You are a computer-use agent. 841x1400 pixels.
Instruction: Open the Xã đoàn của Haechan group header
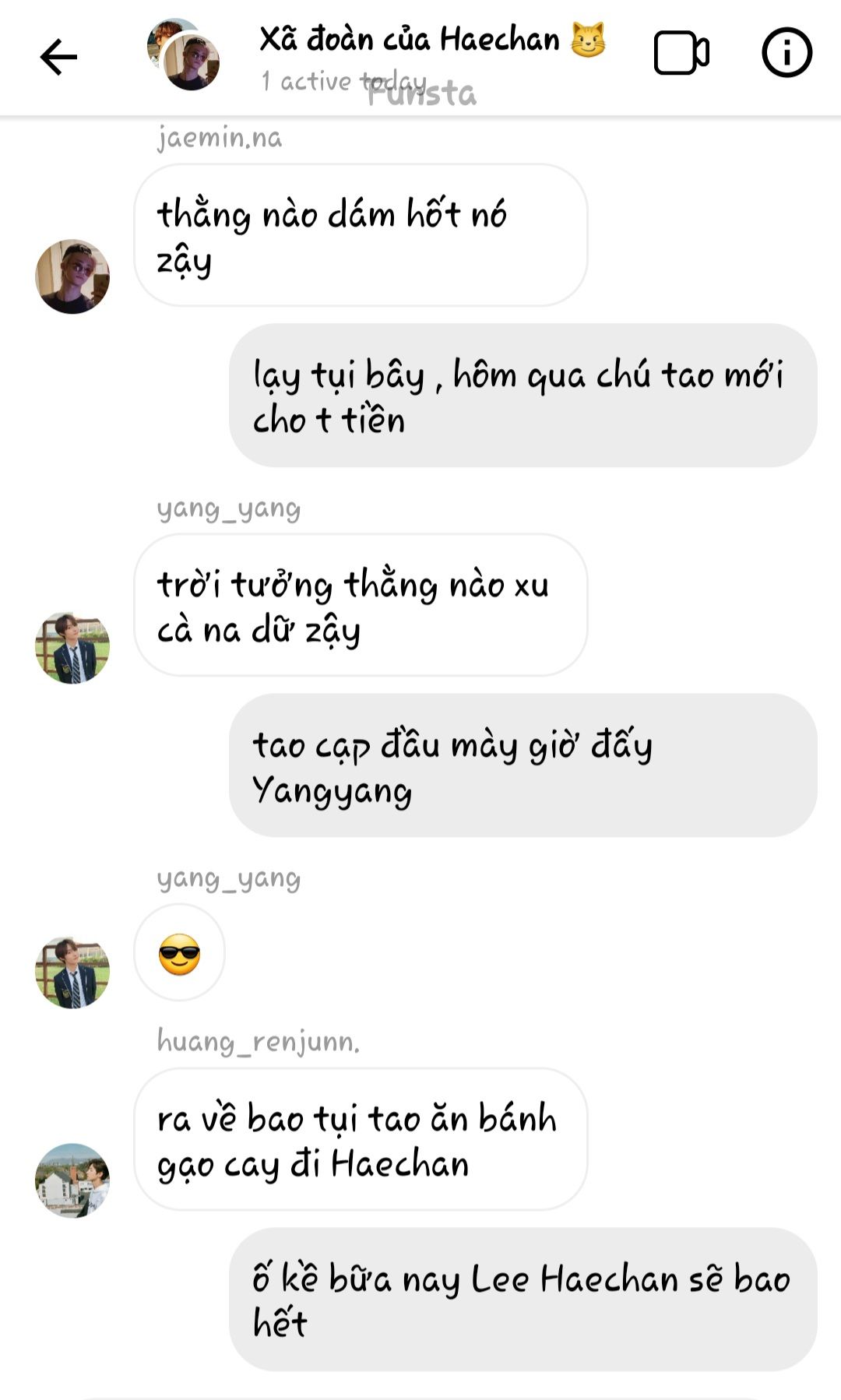pyautogui.click(x=409, y=39)
